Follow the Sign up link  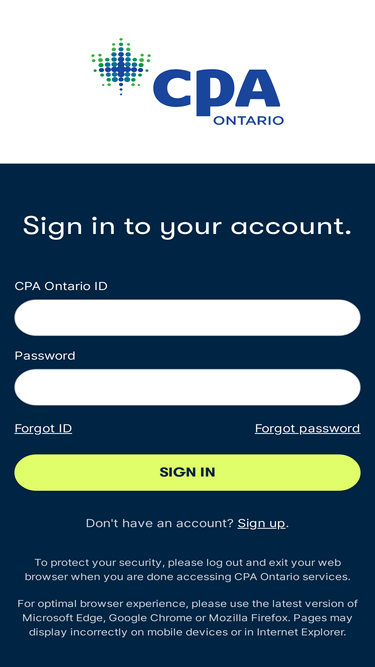click(x=261, y=523)
